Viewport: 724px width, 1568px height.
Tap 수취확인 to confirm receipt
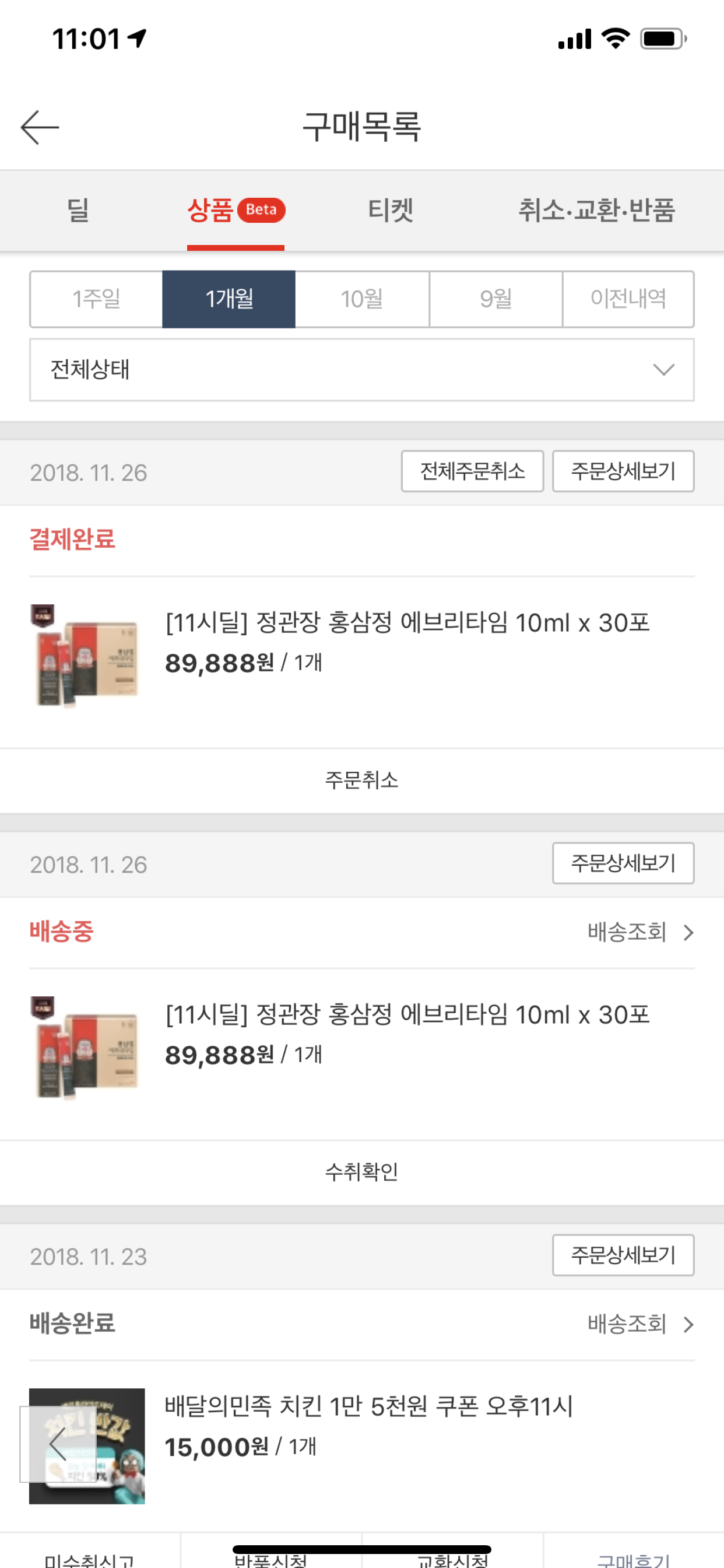coord(361,1172)
